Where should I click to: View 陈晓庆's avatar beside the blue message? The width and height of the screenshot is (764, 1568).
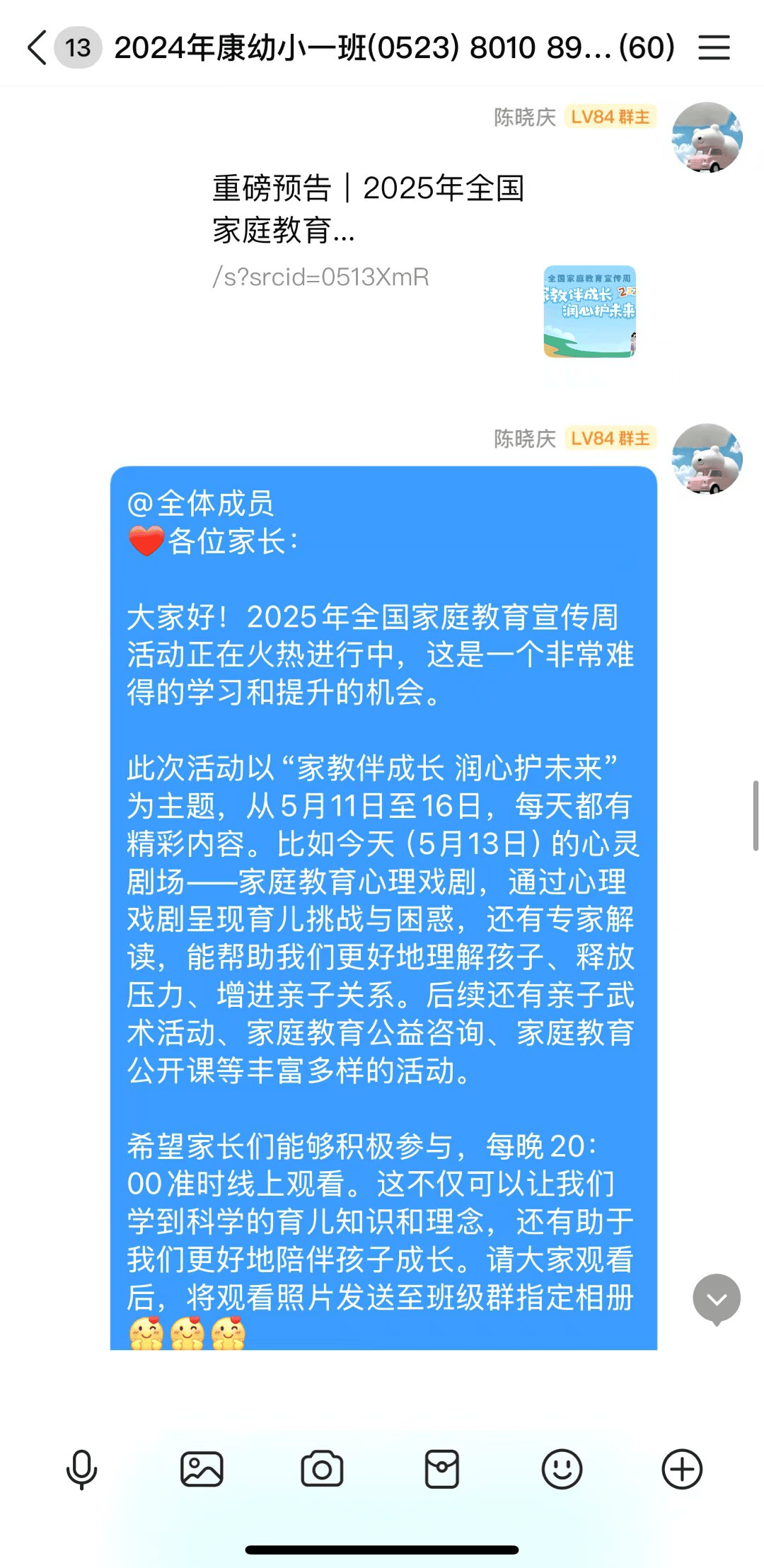coord(706,459)
